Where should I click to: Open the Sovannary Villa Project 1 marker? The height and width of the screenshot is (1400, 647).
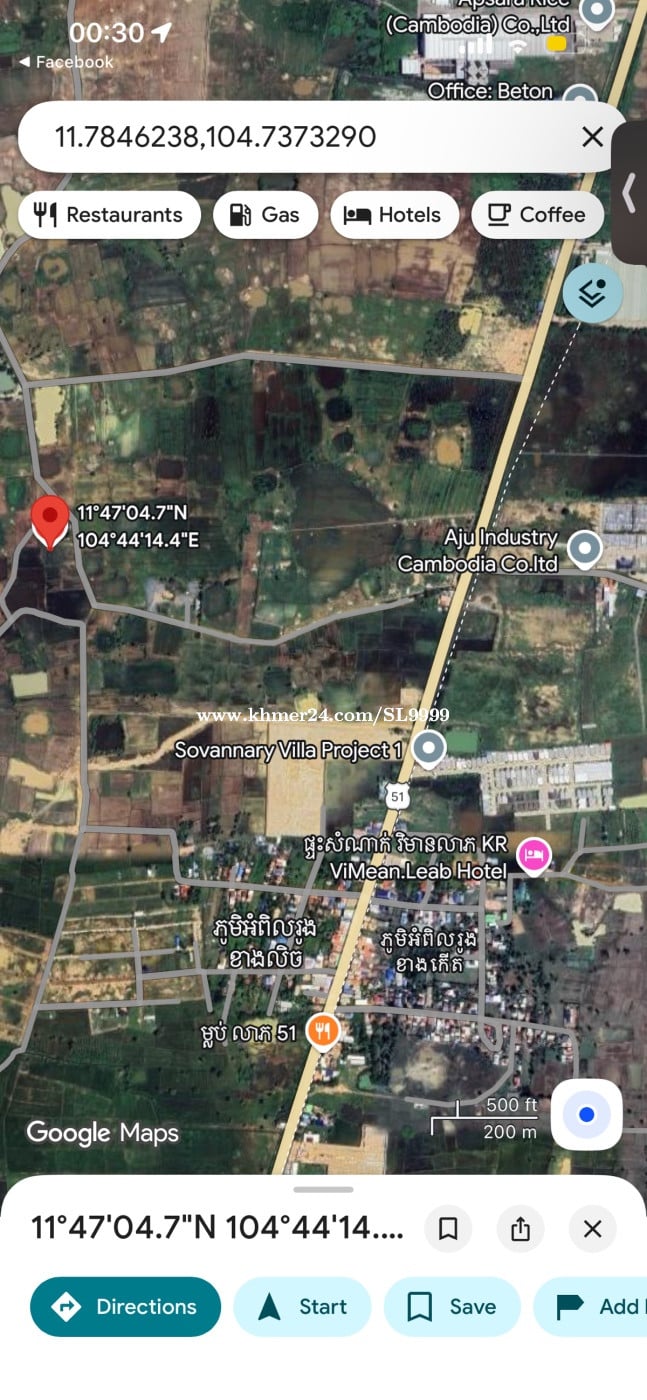pos(430,749)
